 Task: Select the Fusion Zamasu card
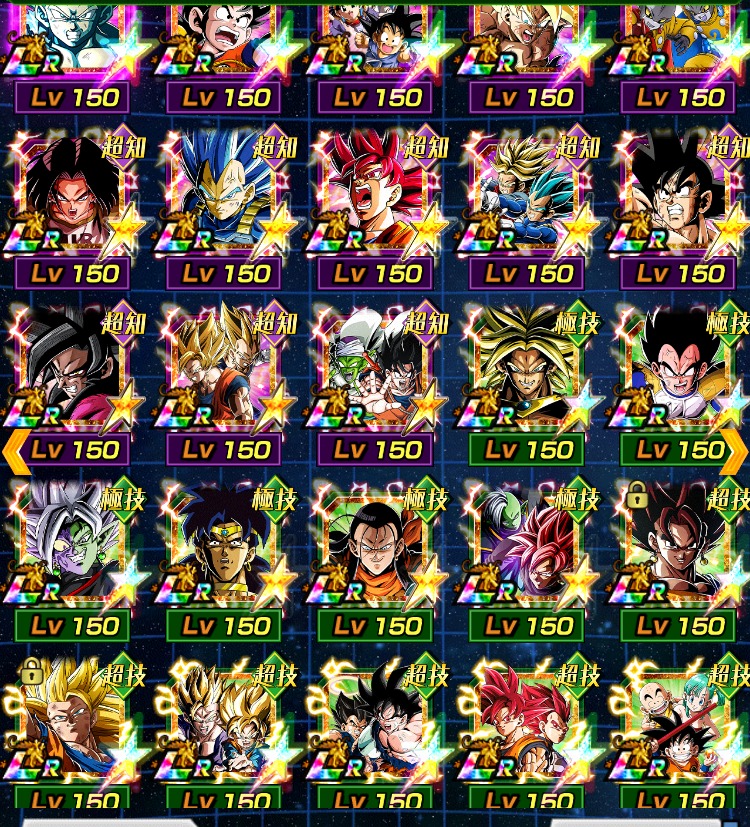point(73,550)
